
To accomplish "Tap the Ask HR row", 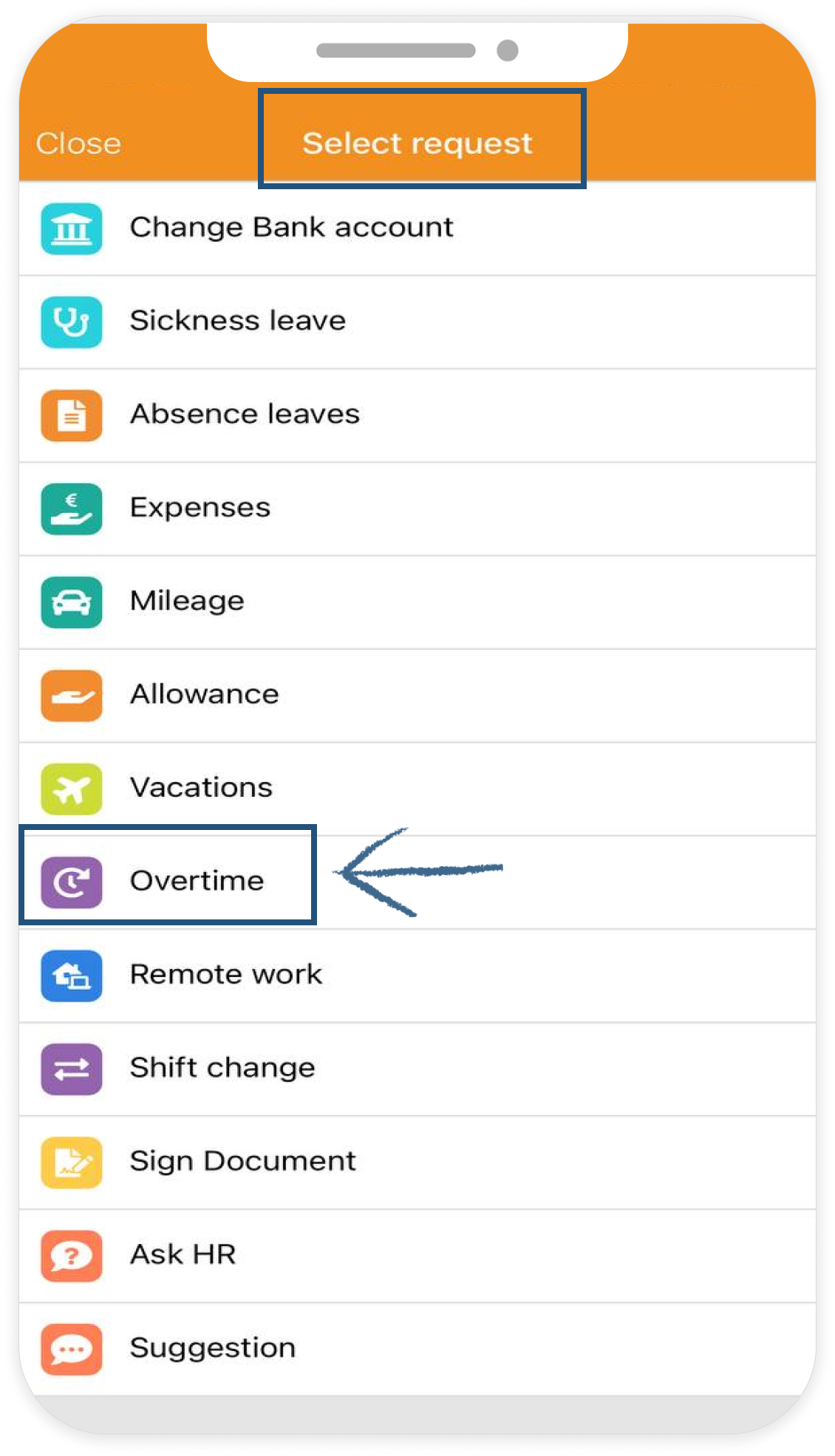I will pyautogui.click(x=183, y=1255).
